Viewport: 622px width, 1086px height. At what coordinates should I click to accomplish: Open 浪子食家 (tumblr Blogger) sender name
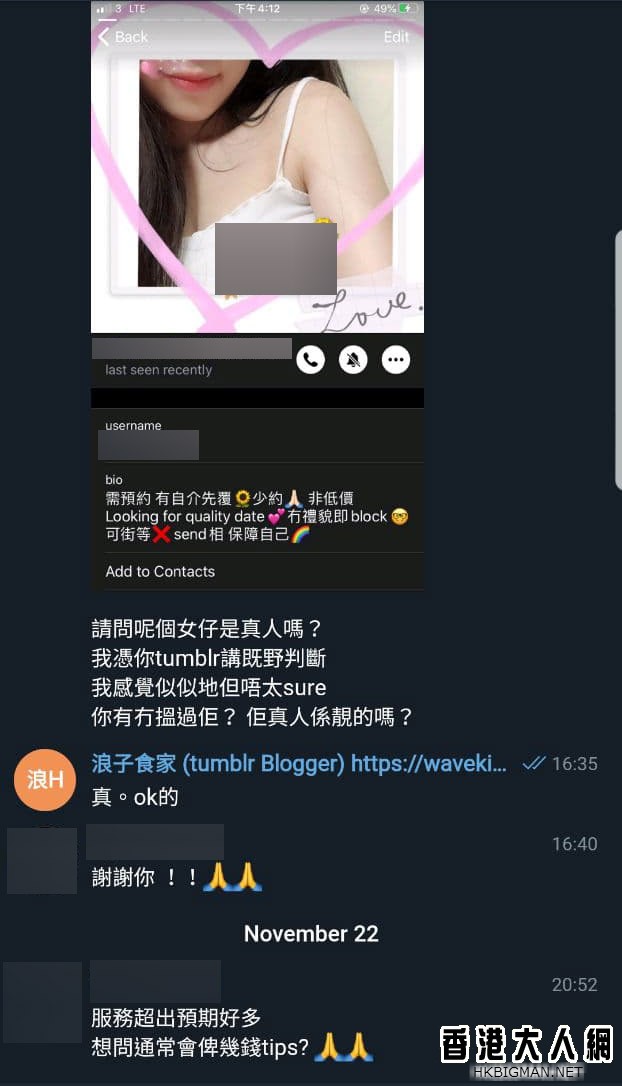(217, 764)
